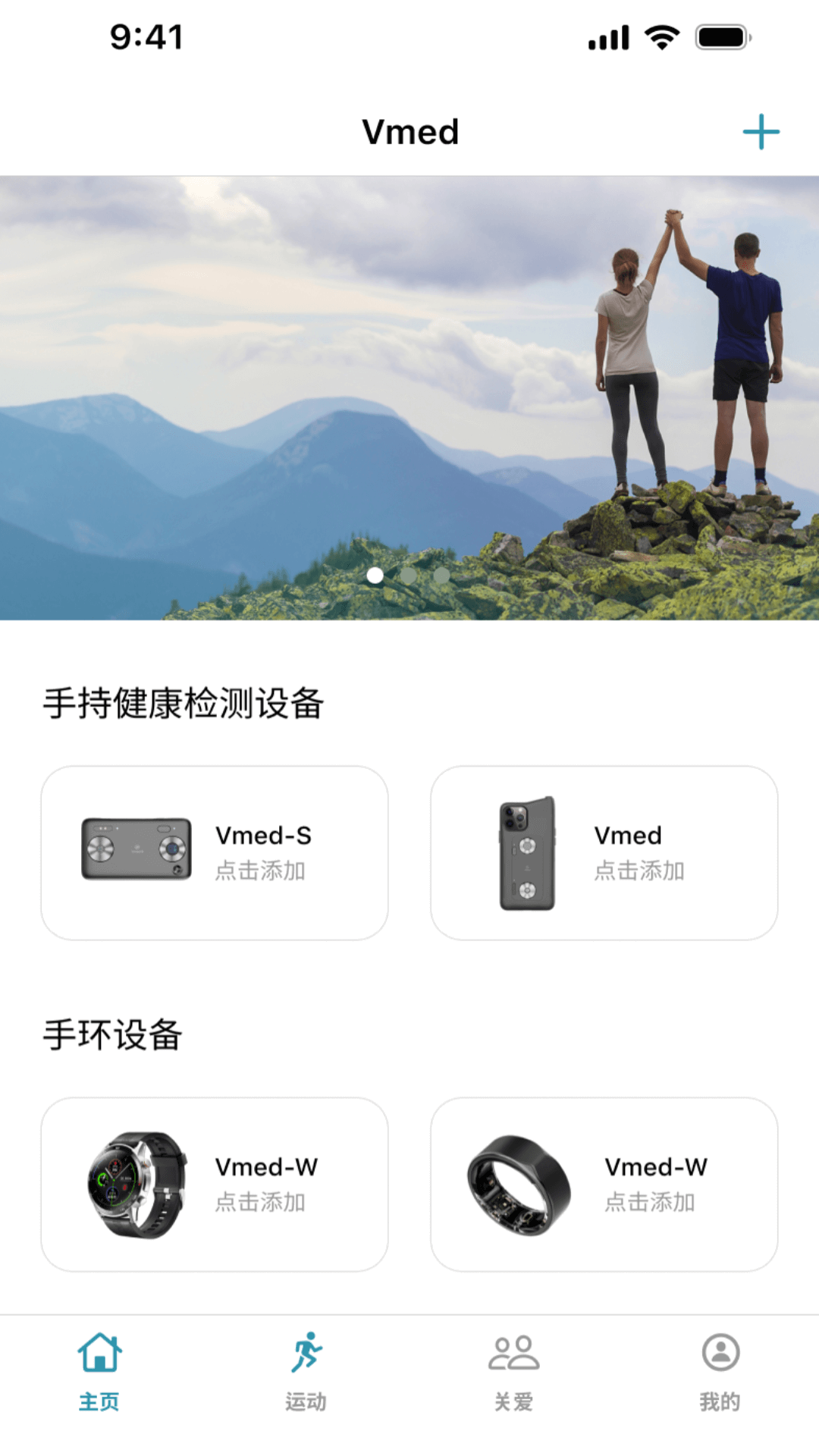The height and width of the screenshot is (1456, 819).
Task: Switch to the 运动 tab
Action: tap(306, 1370)
